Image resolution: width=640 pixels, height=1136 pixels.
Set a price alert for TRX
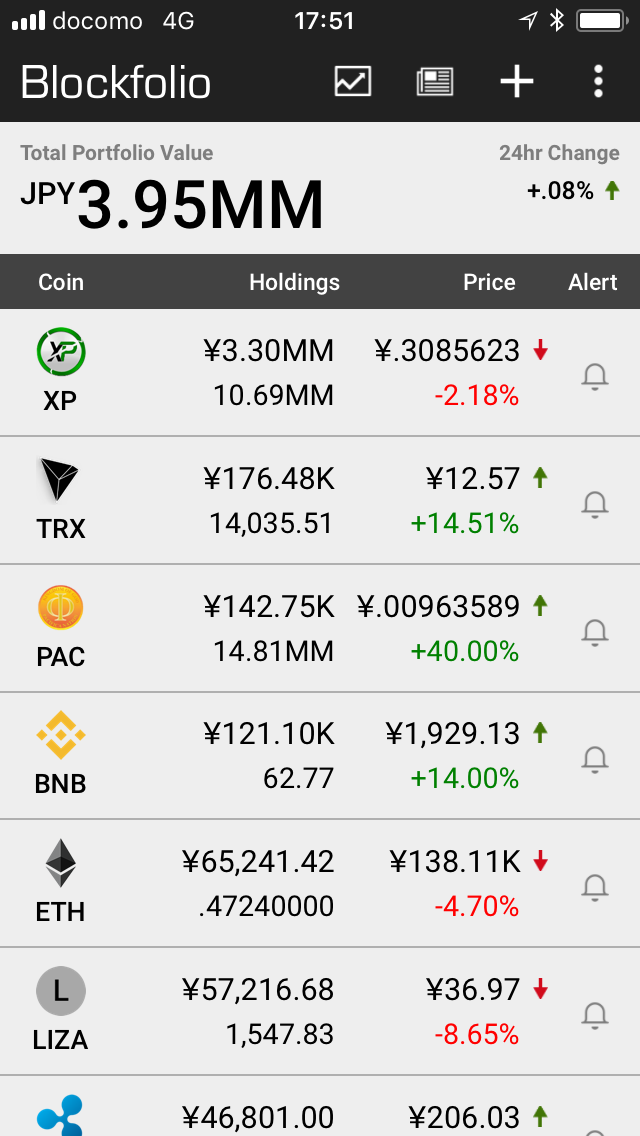point(595,504)
